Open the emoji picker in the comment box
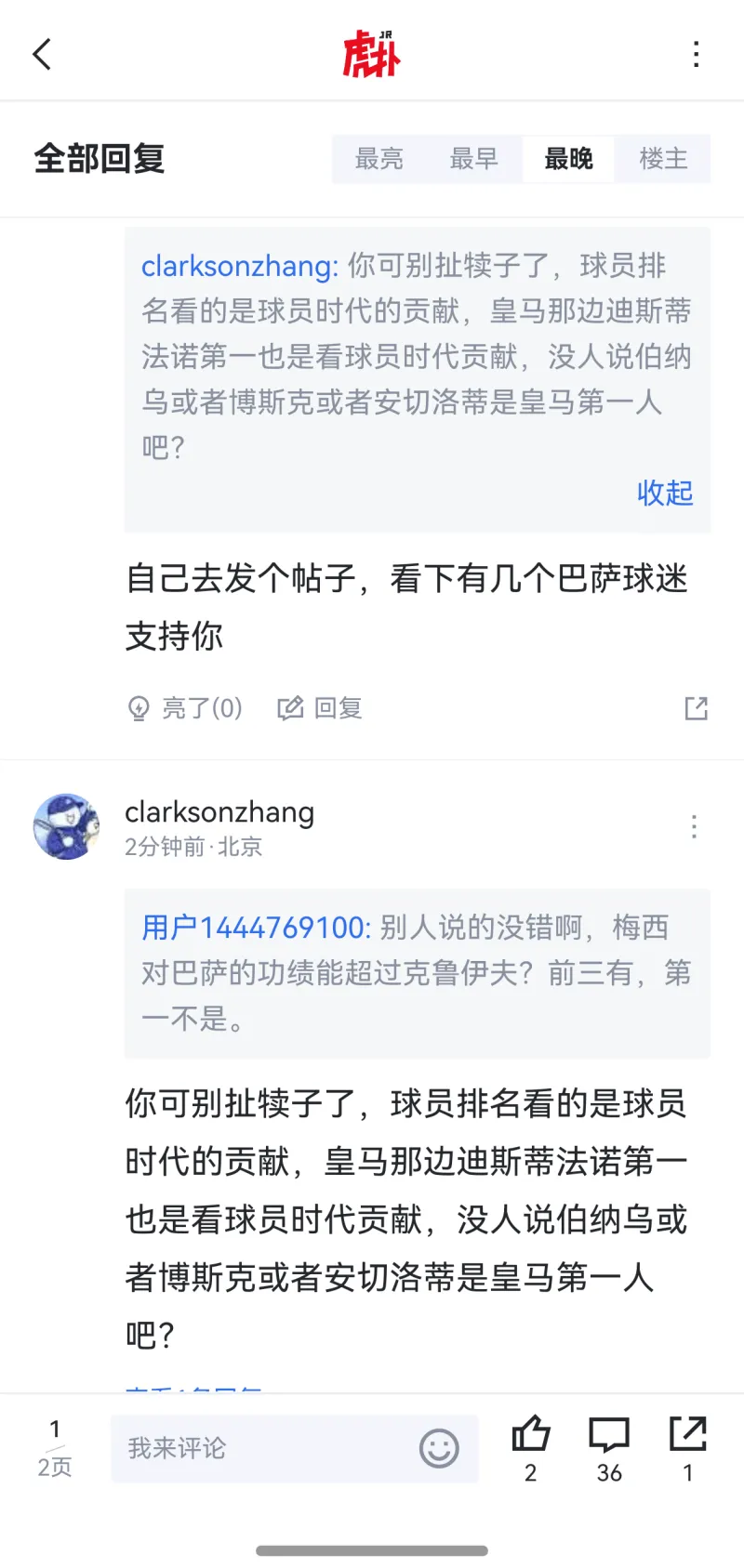This screenshot has width=744, height=1568. (x=439, y=1447)
